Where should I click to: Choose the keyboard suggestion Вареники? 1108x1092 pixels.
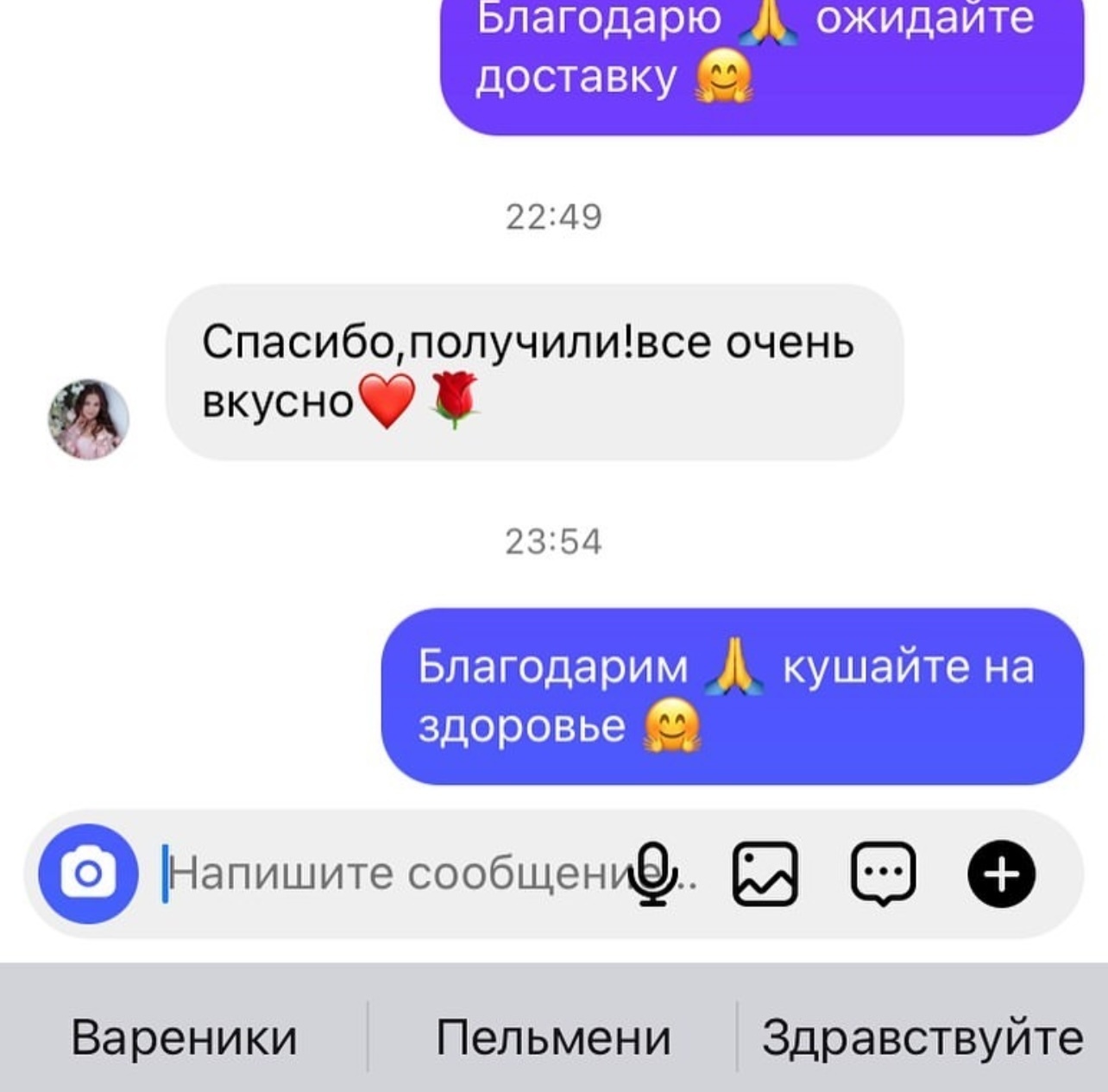click(x=184, y=1037)
